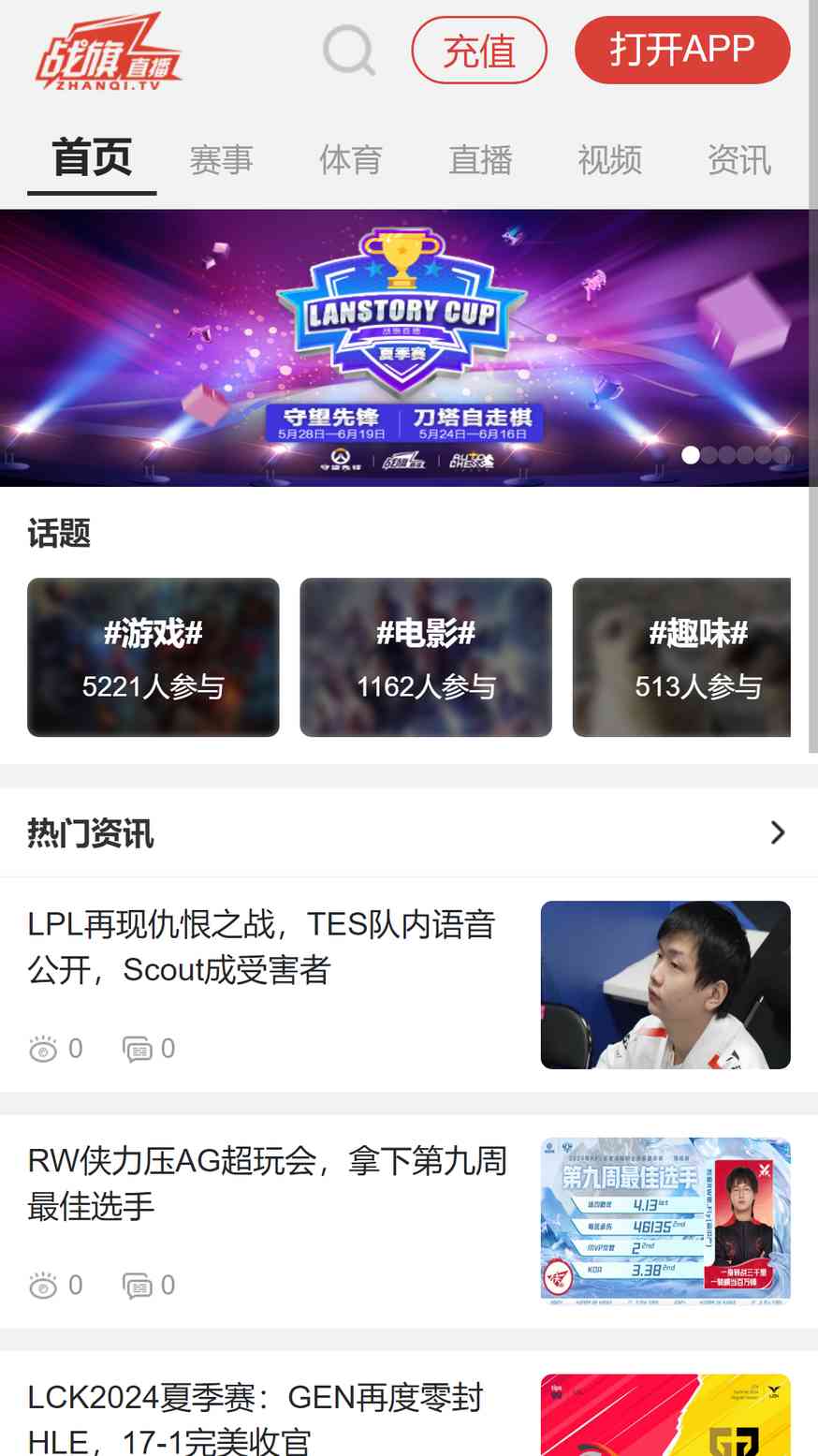The height and width of the screenshot is (1456, 818).
Task: Open the #电影# topic card
Action: (426, 657)
